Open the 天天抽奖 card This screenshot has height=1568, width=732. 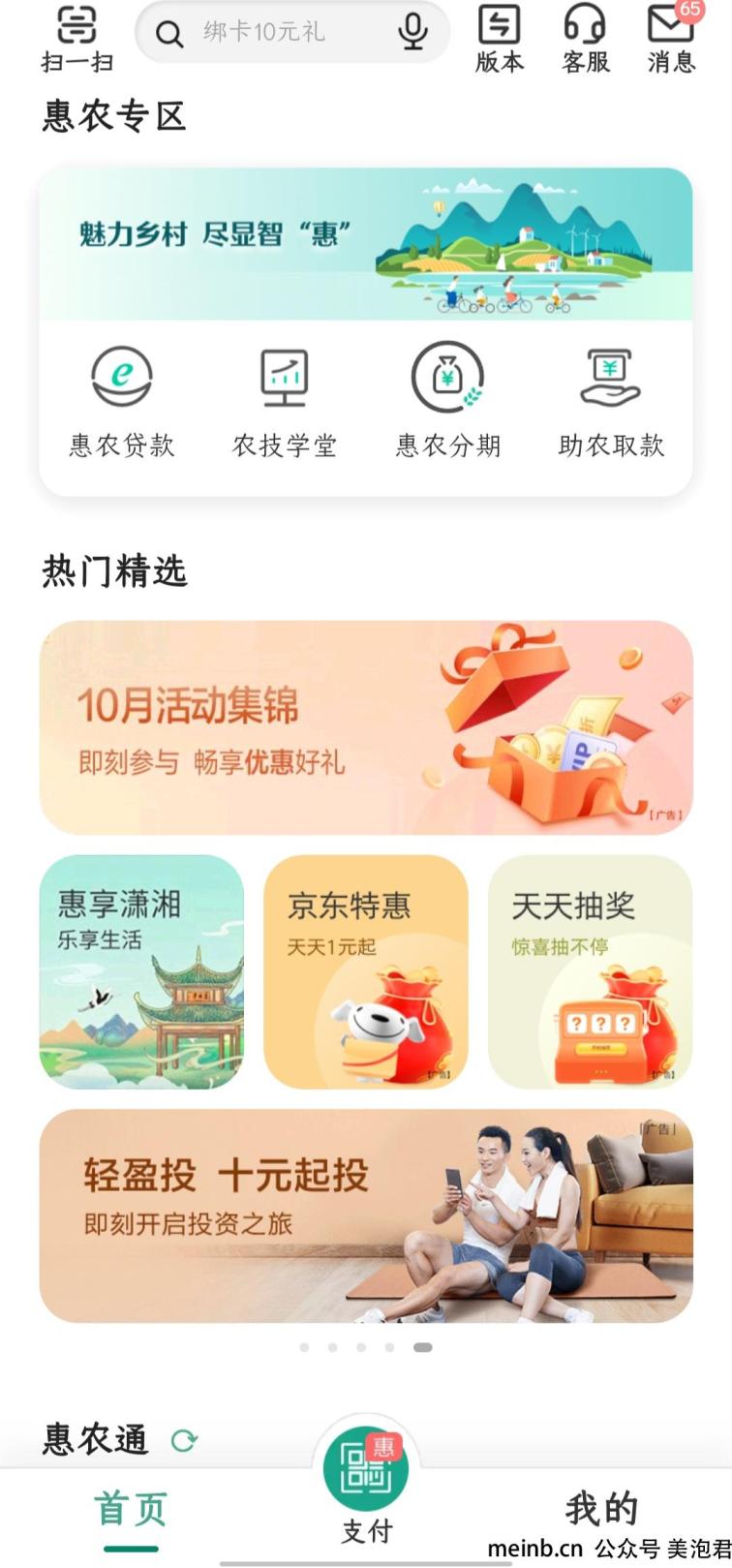tap(590, 971)
